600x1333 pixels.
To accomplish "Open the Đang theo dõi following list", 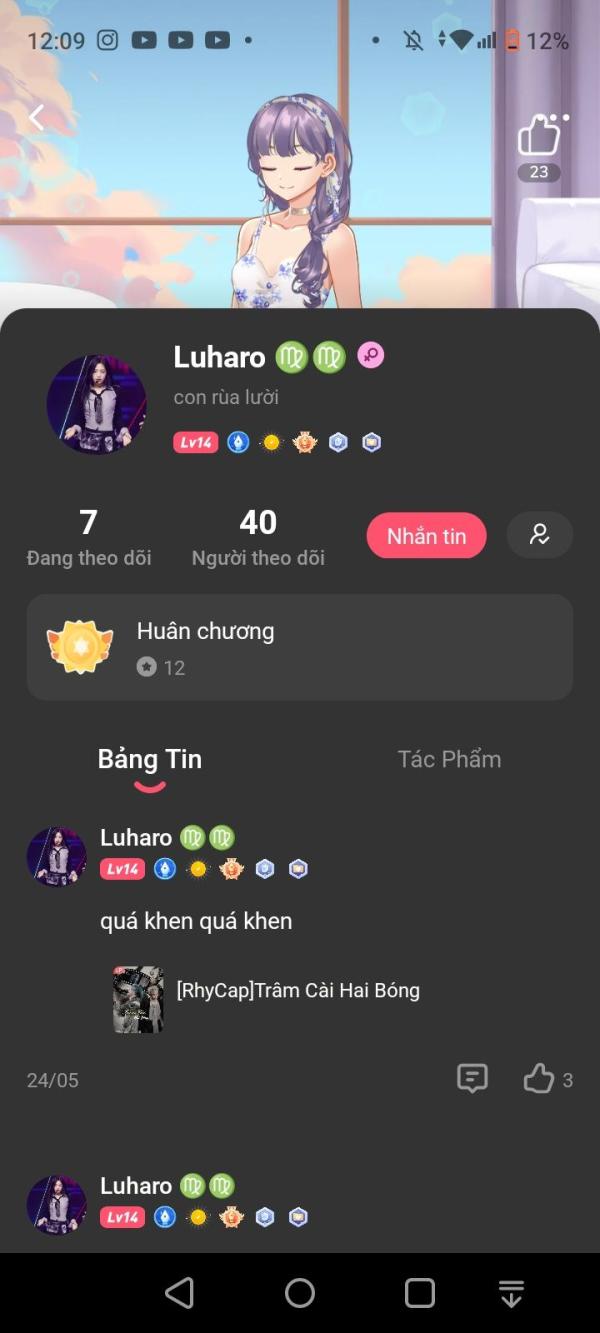I will coord(89,537).
